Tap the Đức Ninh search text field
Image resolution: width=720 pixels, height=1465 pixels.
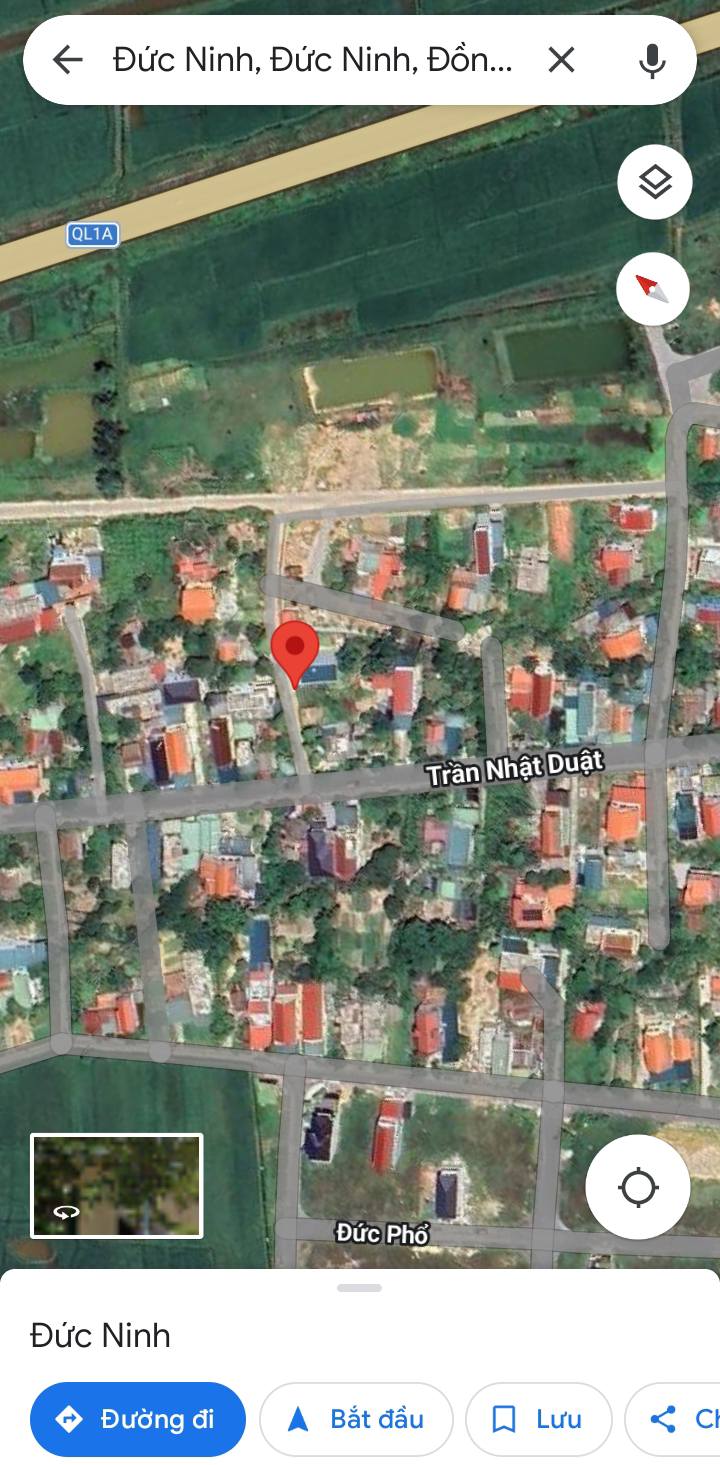313,60
